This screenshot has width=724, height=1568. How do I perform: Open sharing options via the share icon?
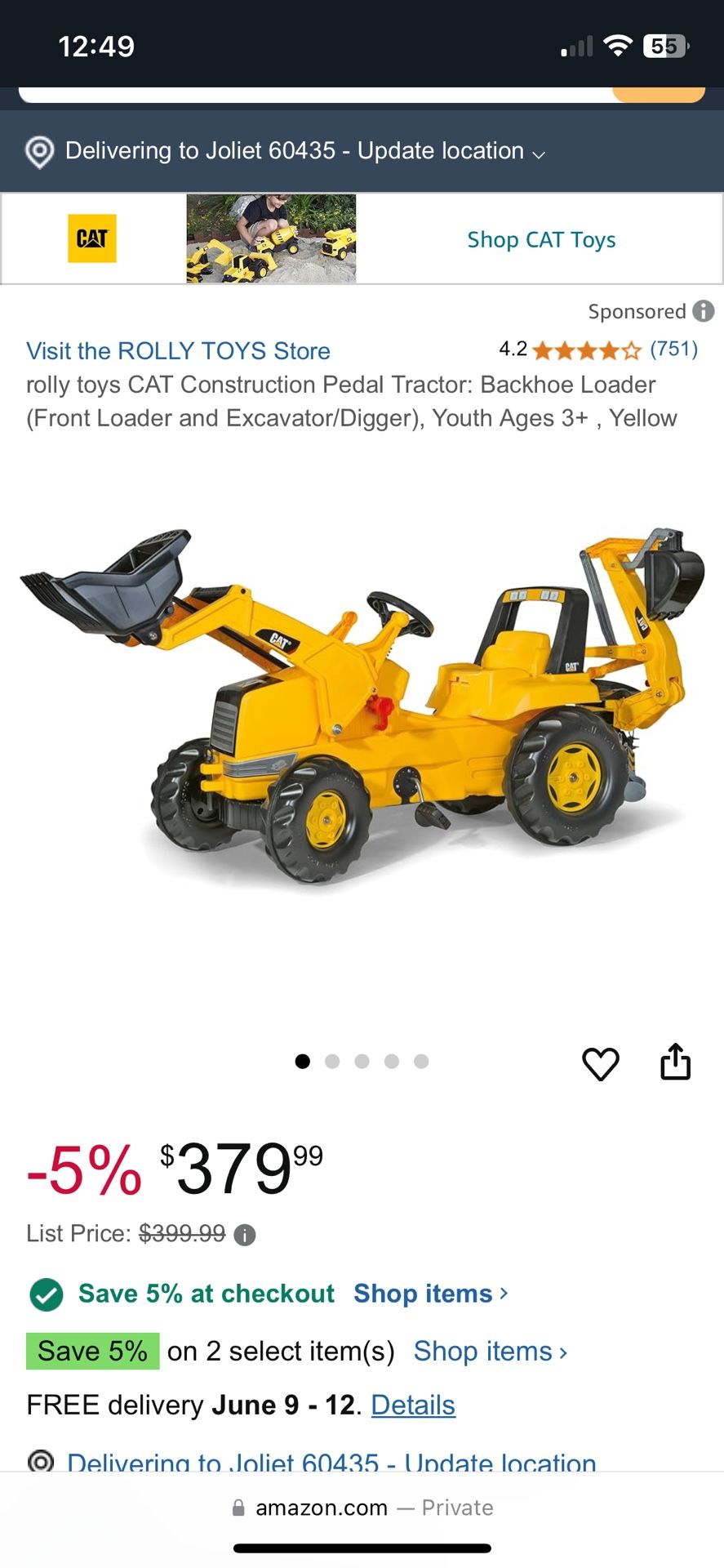point(675,1062)
